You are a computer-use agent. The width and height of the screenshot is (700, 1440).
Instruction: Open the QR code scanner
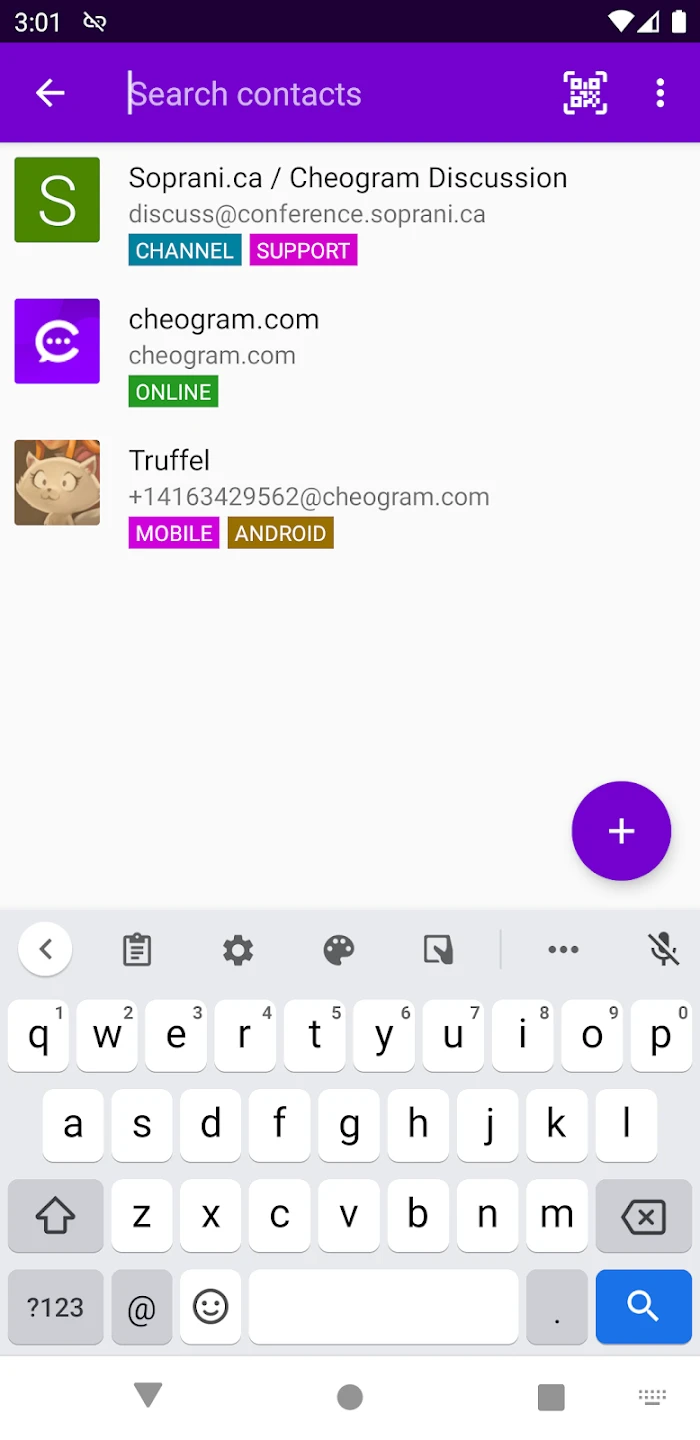(x=585, y=93)
